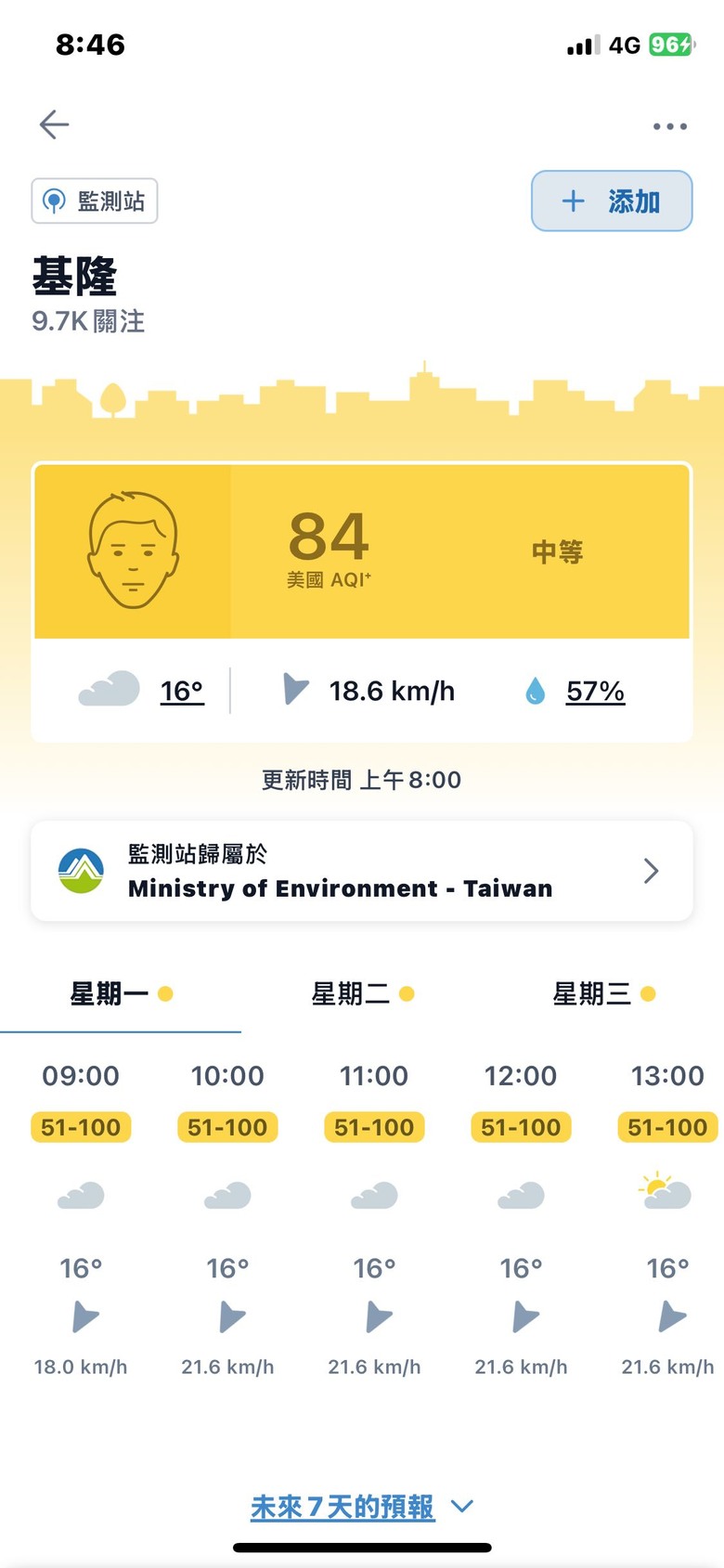Expand 未來 7 天的預報 forecast

362,1507
